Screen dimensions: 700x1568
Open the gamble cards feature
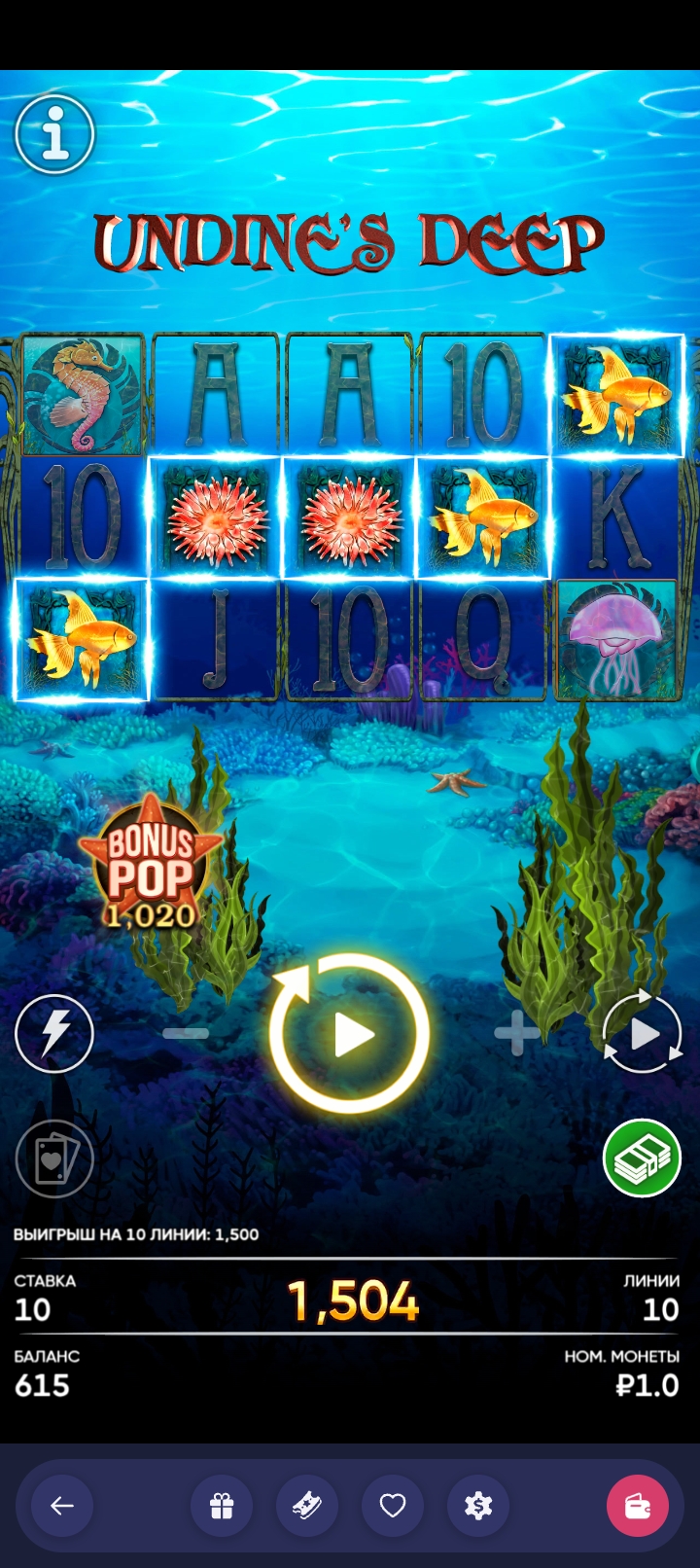(54, 1158)
